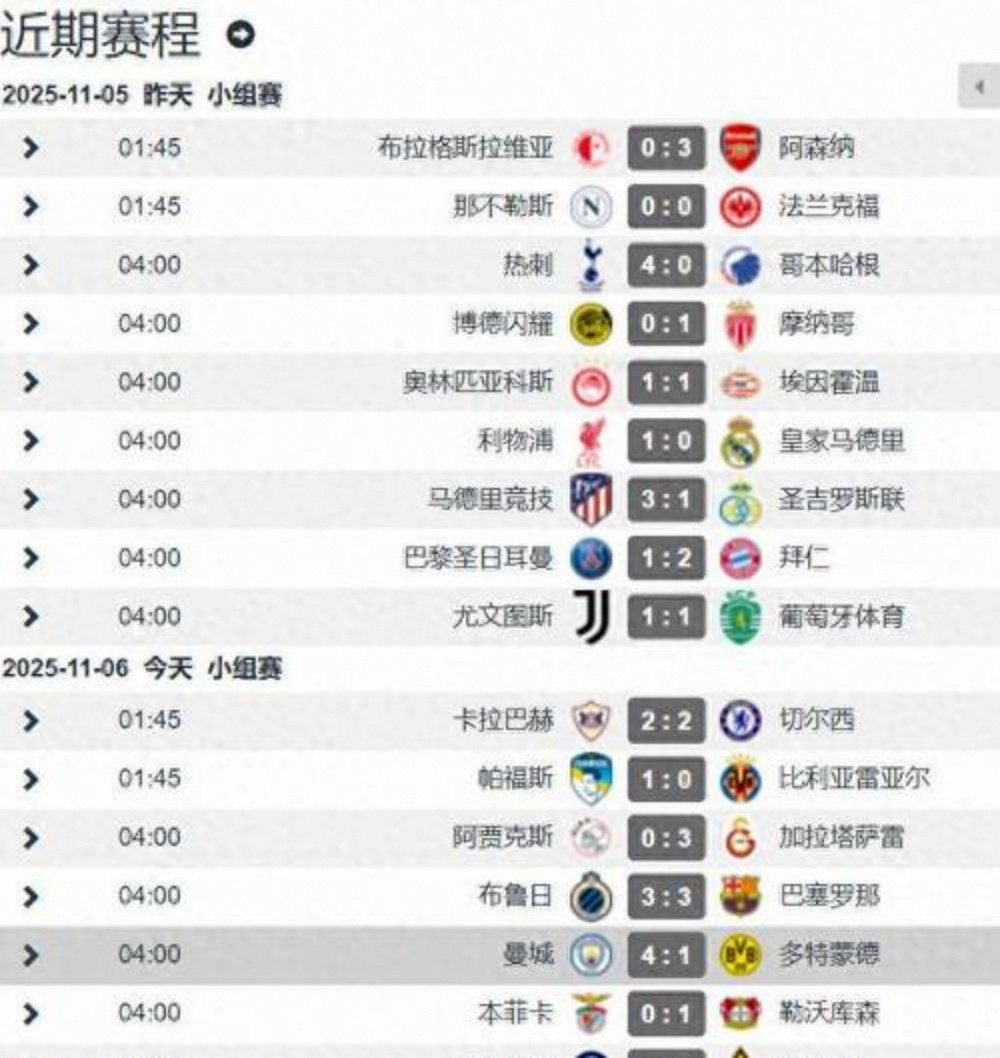Expand the 那不勒斯 vs 法兰克福 match
This screenshot has height=1058, width=1000.
pos(32,207)
